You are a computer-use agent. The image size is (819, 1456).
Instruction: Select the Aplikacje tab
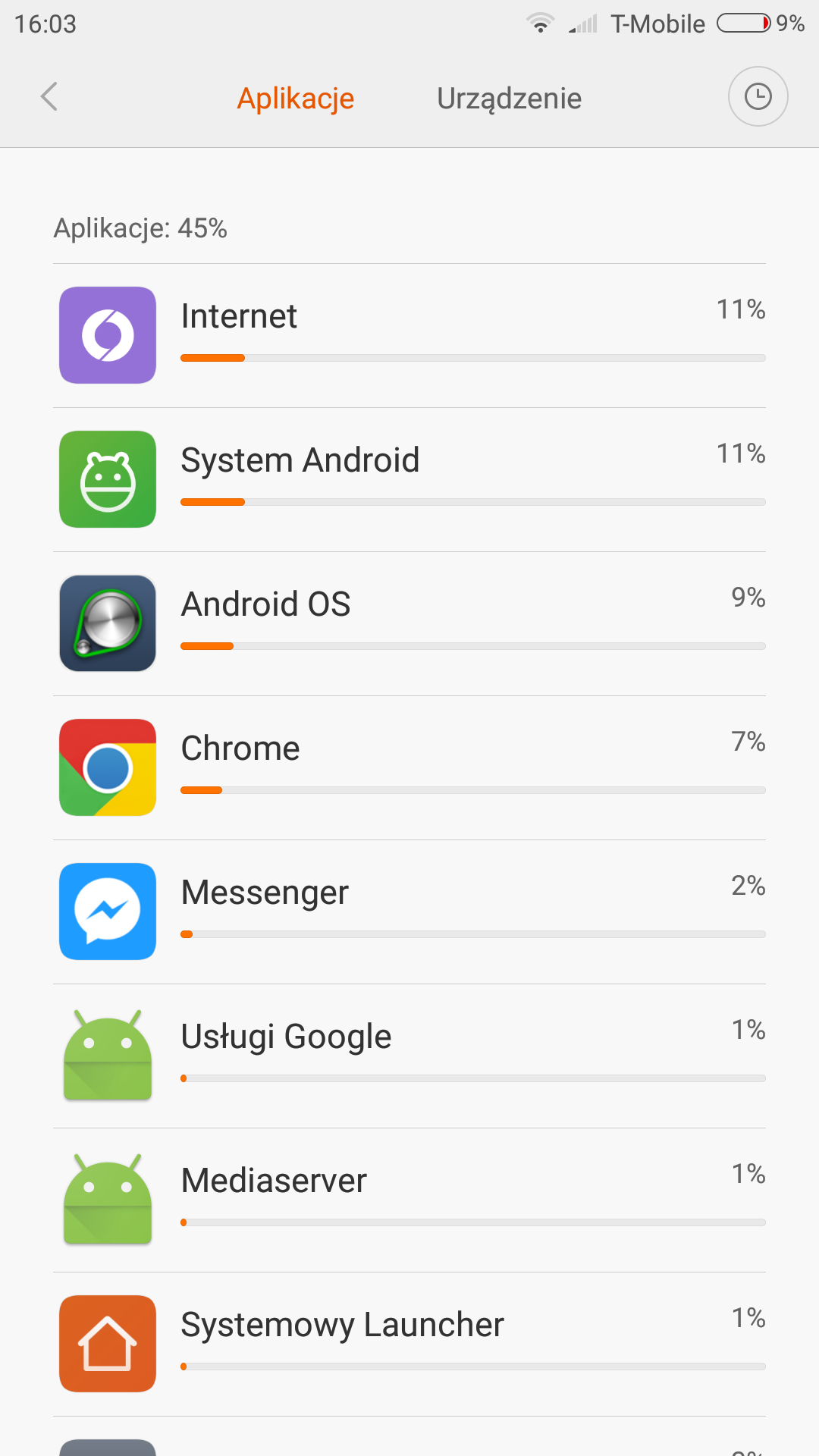click(296, 99)
